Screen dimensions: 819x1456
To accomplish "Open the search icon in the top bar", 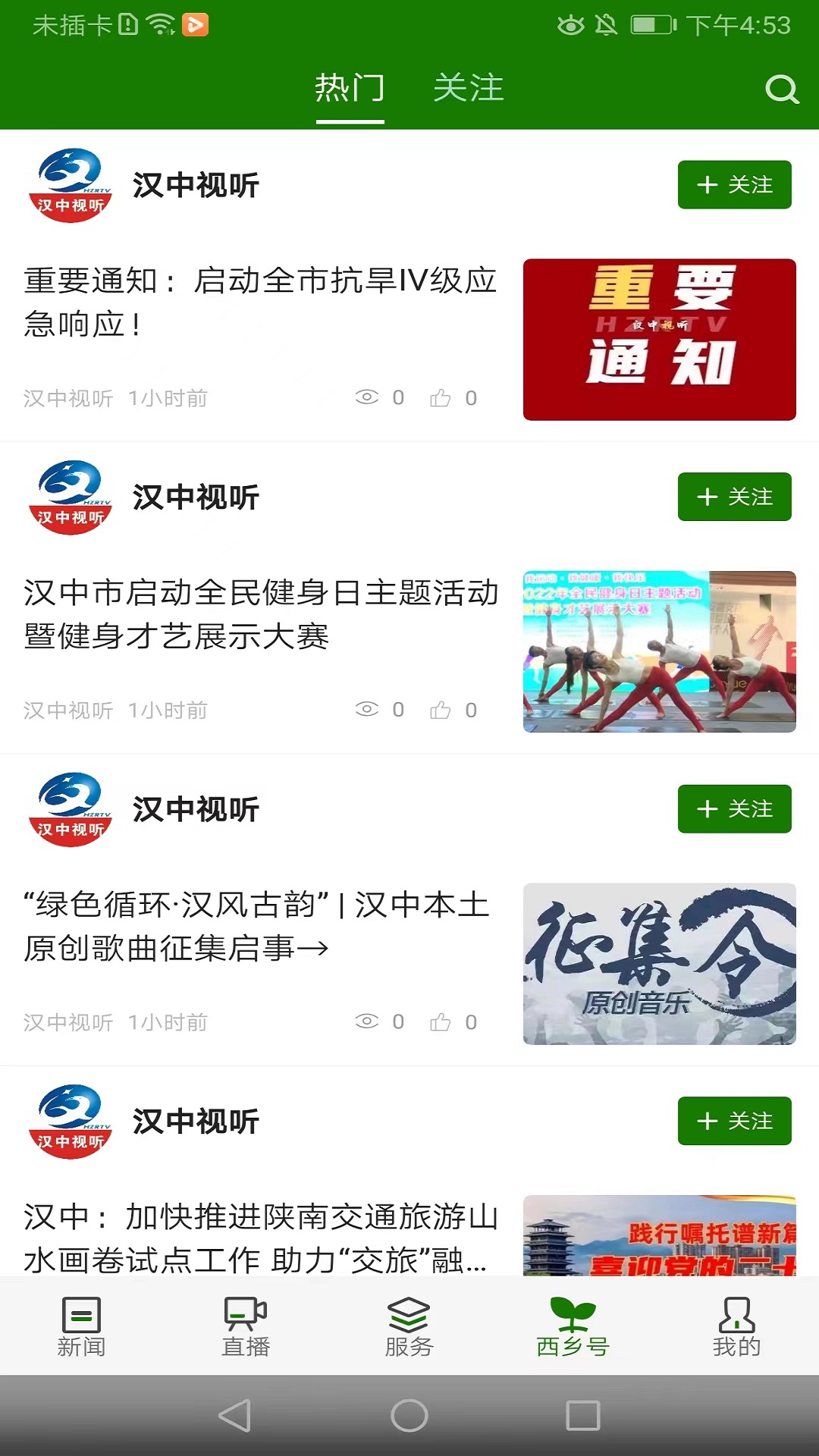I will click(782, 89).
